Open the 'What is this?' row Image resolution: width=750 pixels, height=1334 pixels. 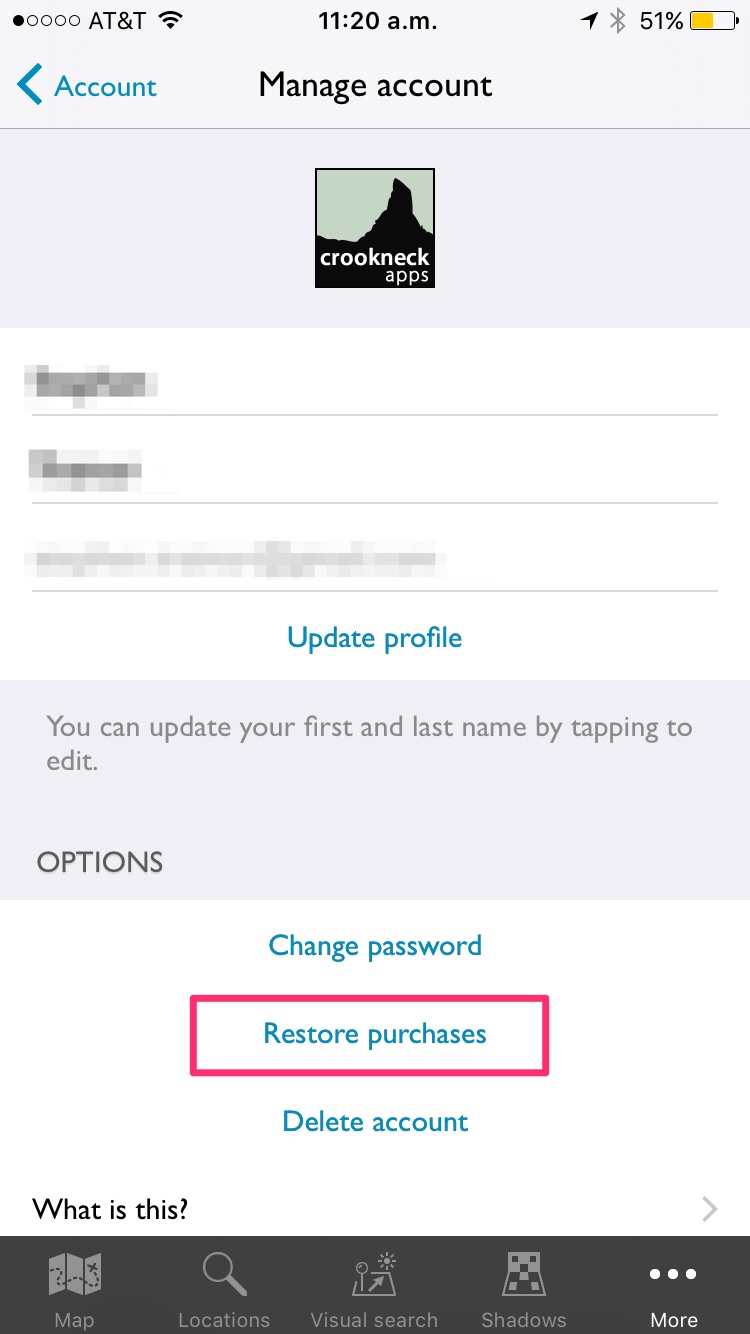point(375,1209)
